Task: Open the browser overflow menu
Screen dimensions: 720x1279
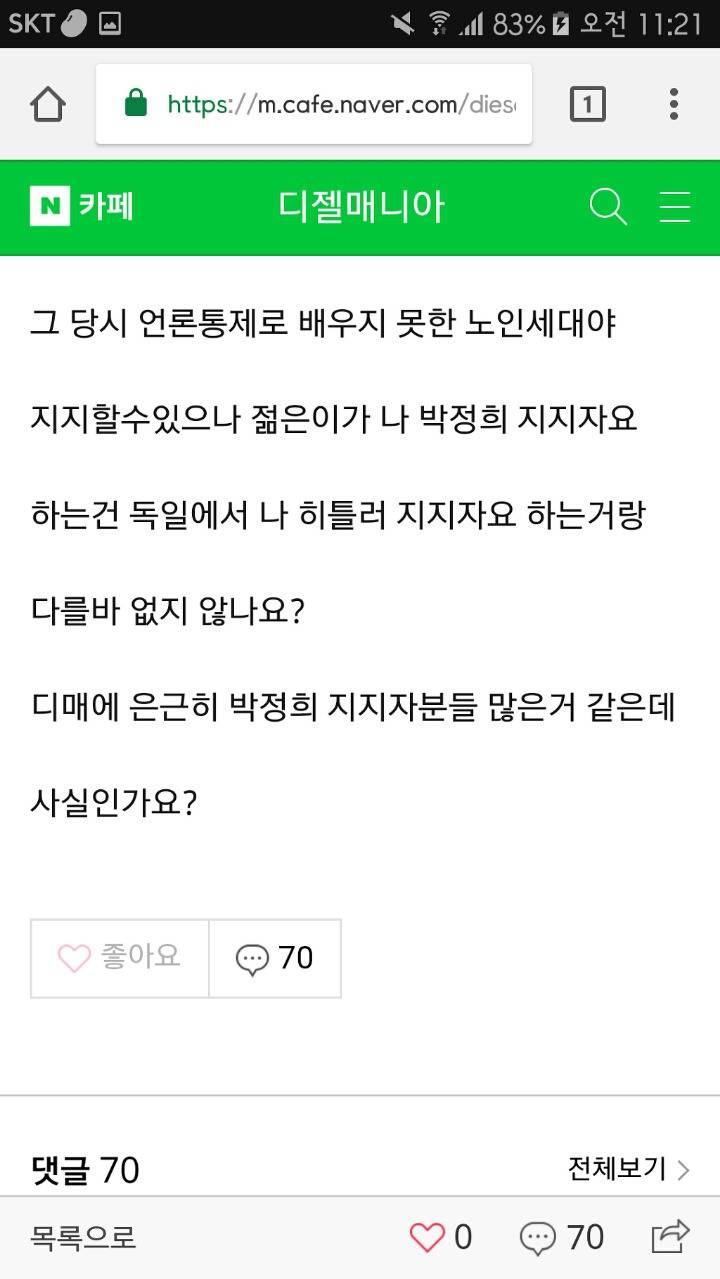Action: (674, 103)
